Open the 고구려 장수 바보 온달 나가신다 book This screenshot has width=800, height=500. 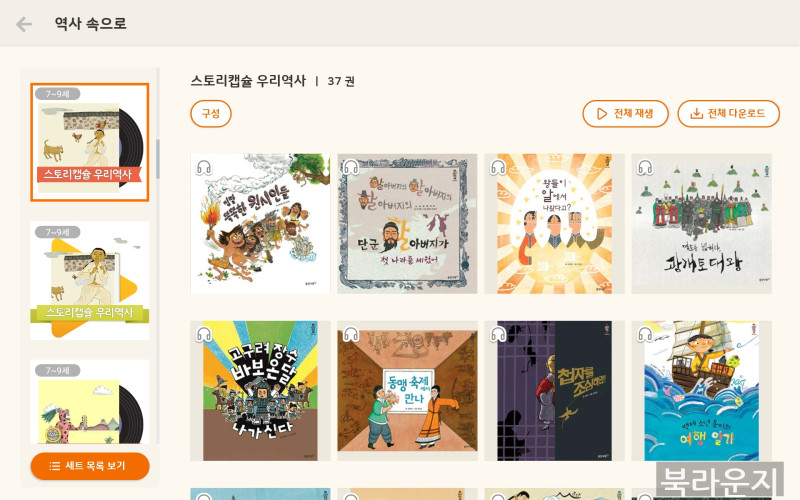click(260, 391)
